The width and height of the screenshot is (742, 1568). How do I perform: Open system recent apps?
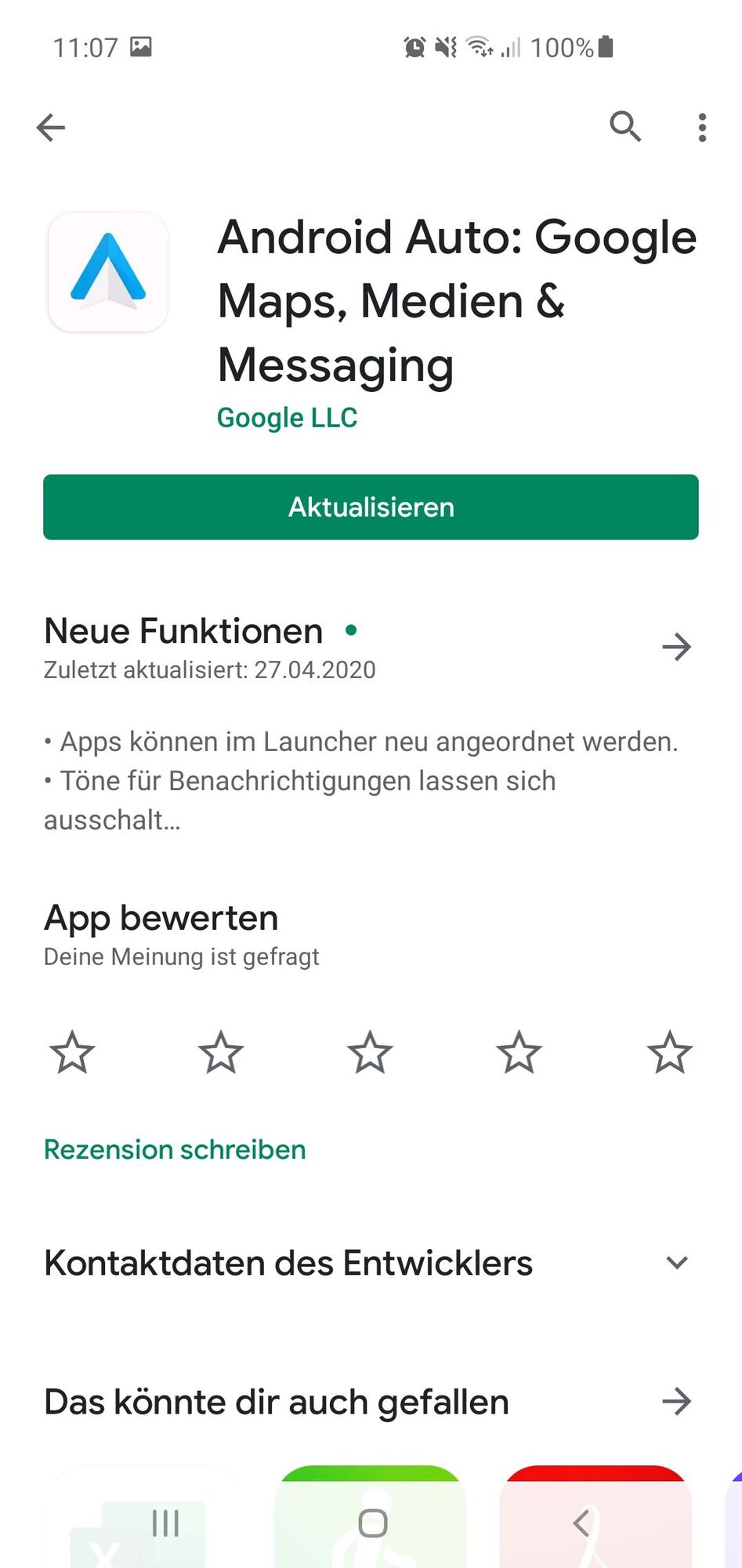click(x=165, y=1523)
